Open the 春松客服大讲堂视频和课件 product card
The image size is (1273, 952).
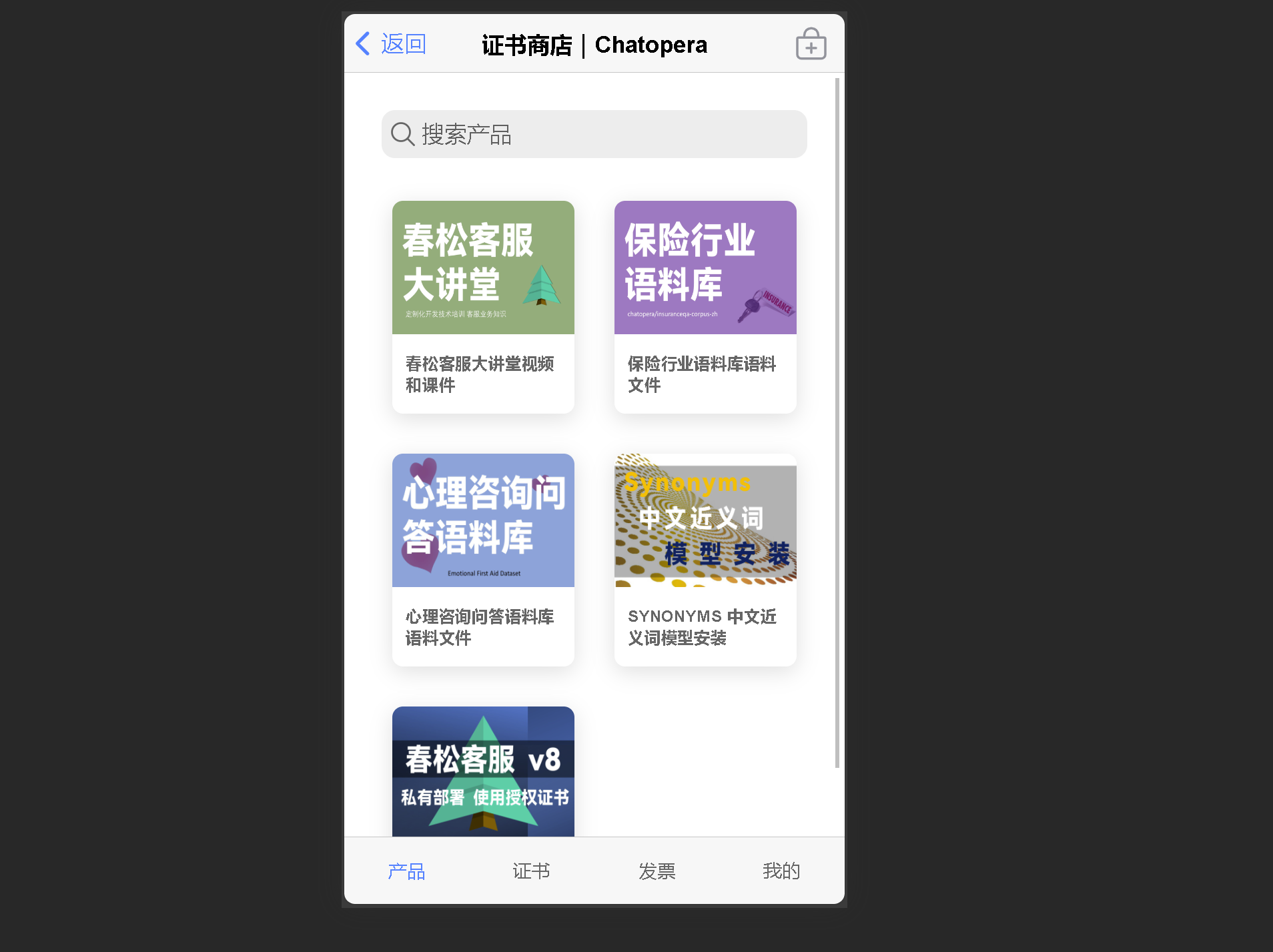pyautogui.click(x=483, y=307)
